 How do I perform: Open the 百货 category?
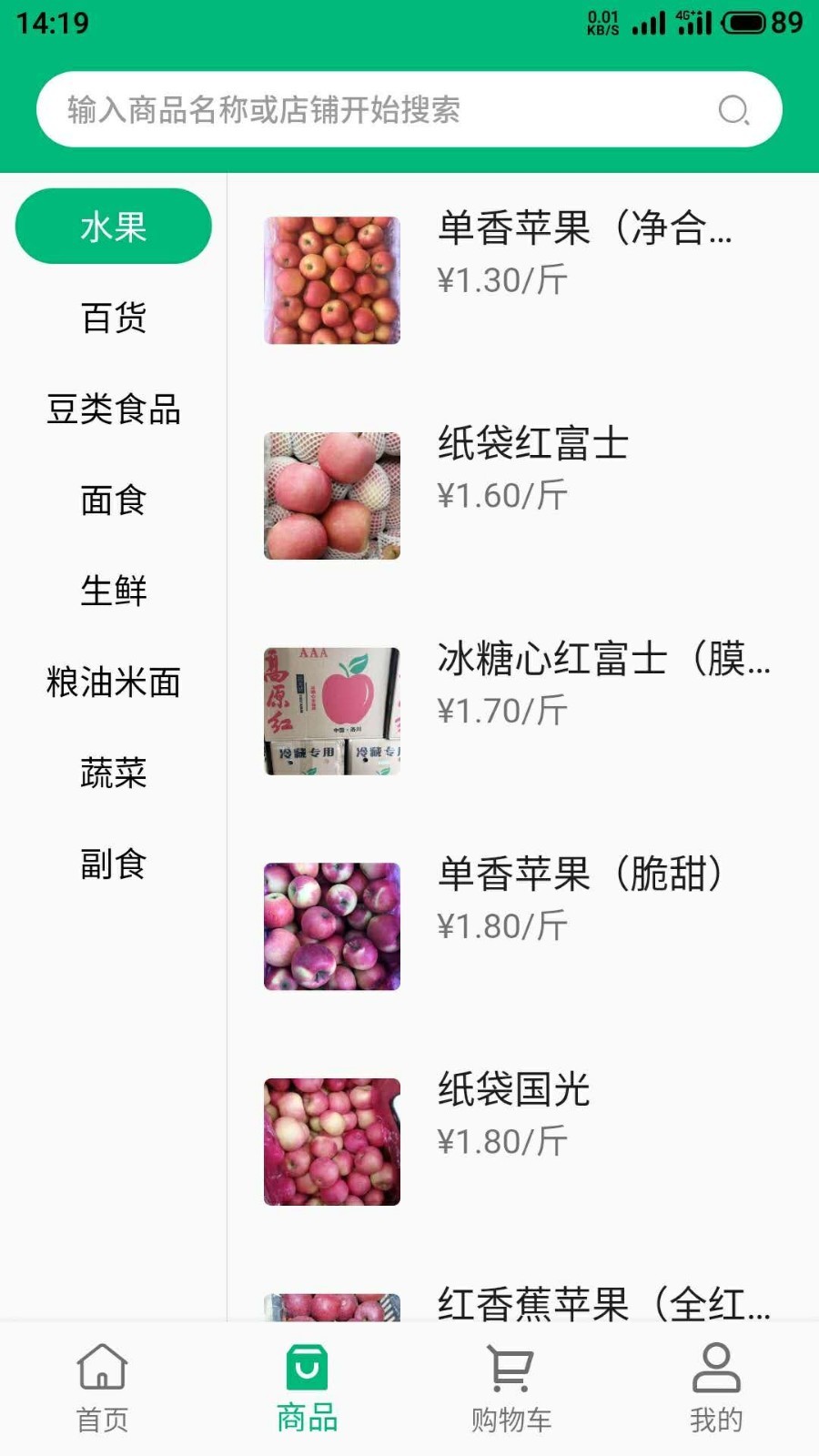(112, 318)
